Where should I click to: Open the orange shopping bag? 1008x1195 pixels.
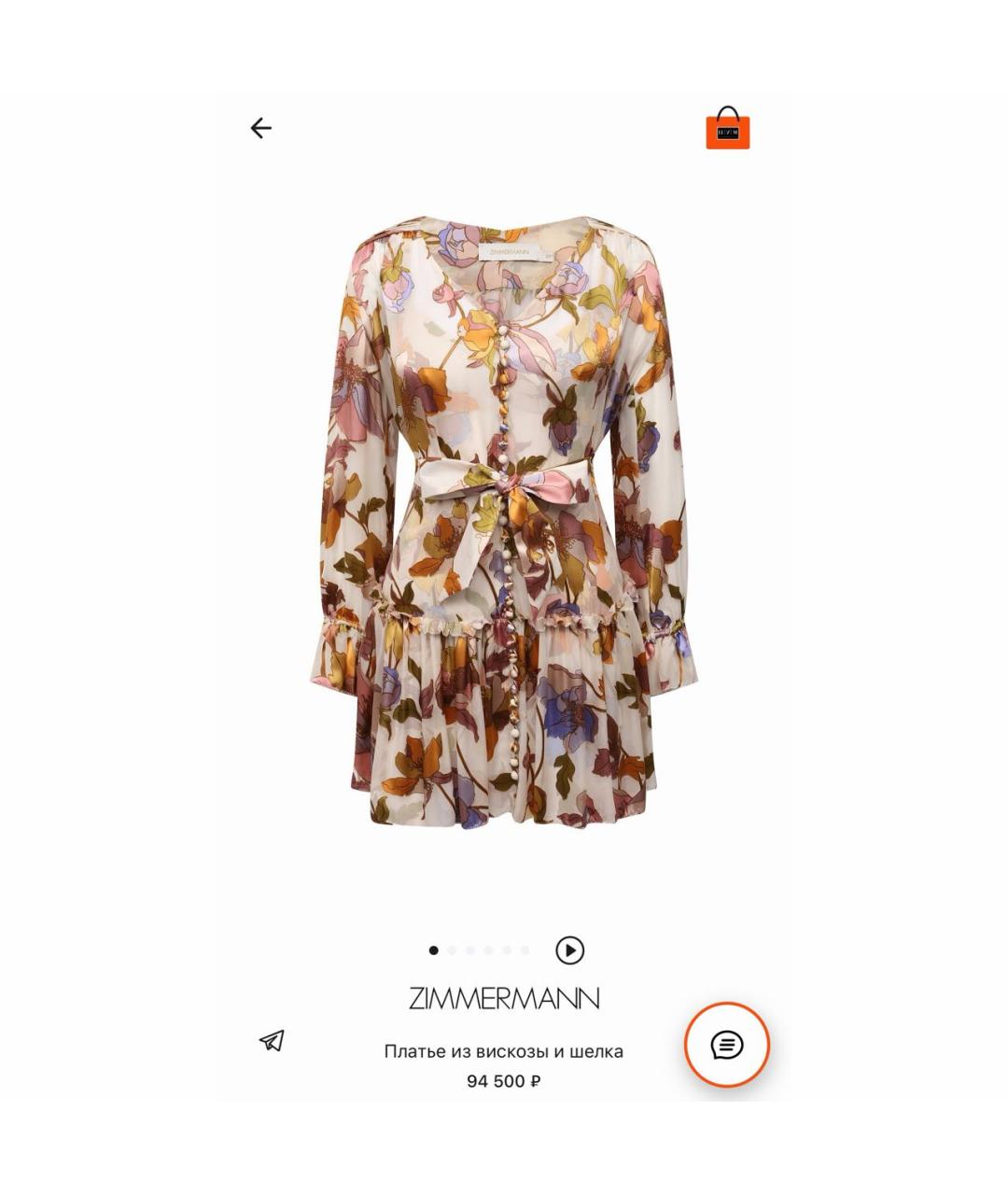click(x=727, y=129)
